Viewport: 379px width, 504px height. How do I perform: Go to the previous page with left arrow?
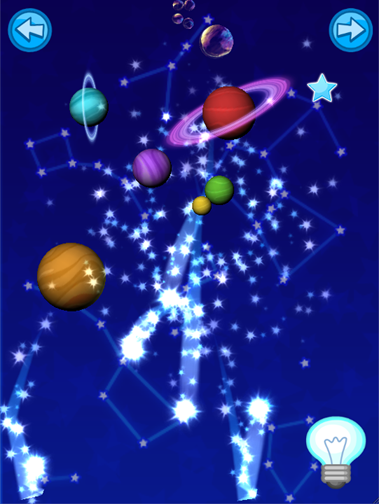(x=30, y=30)
